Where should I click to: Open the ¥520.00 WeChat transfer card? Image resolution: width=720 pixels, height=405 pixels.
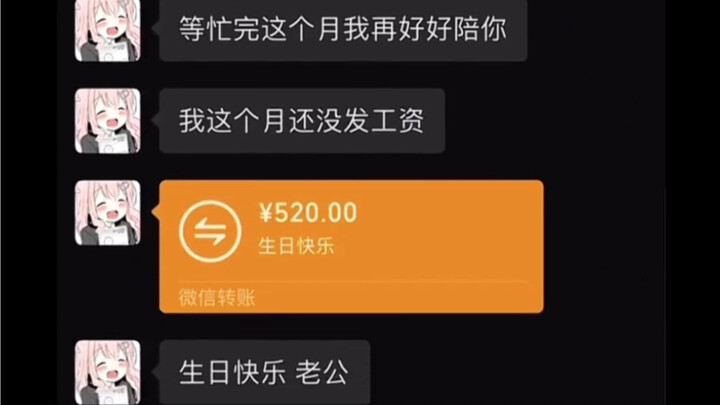point(350,245)
